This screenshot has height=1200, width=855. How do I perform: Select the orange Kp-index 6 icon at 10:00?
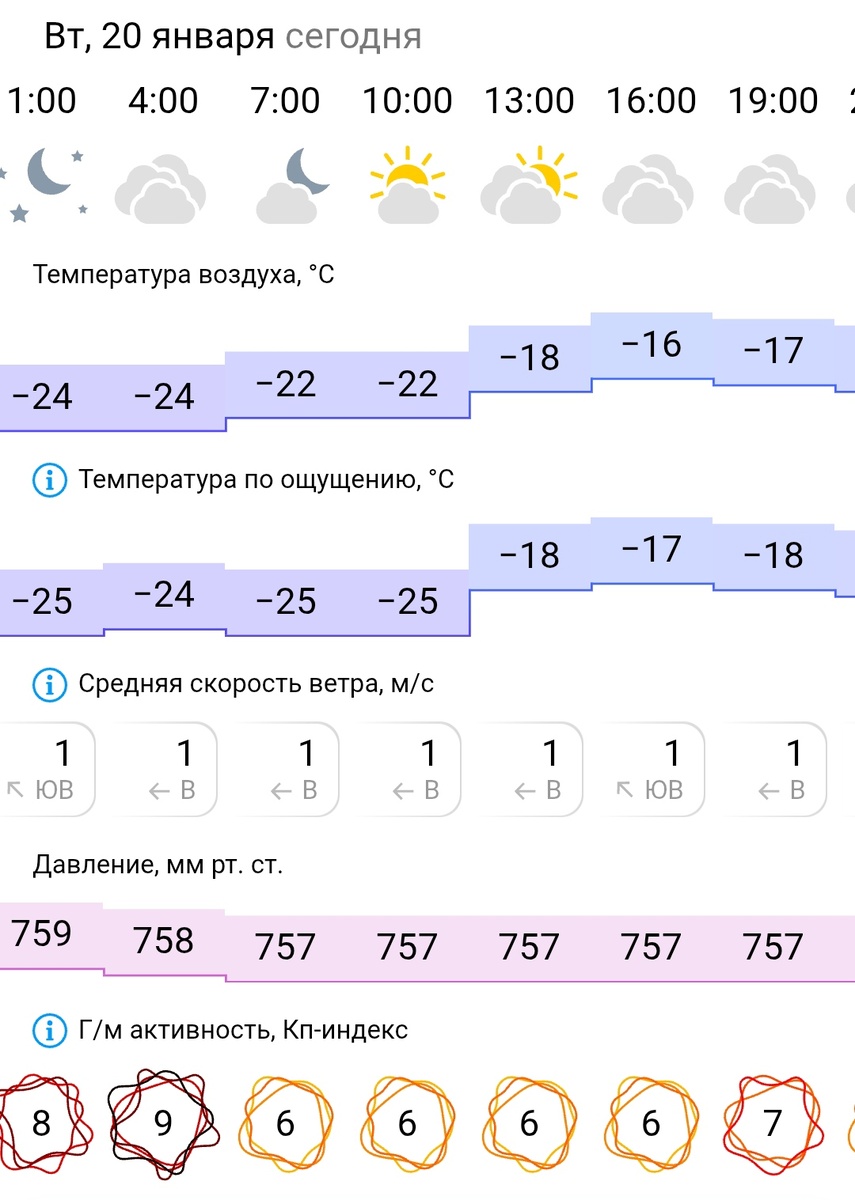click(x=407, y=1123)
